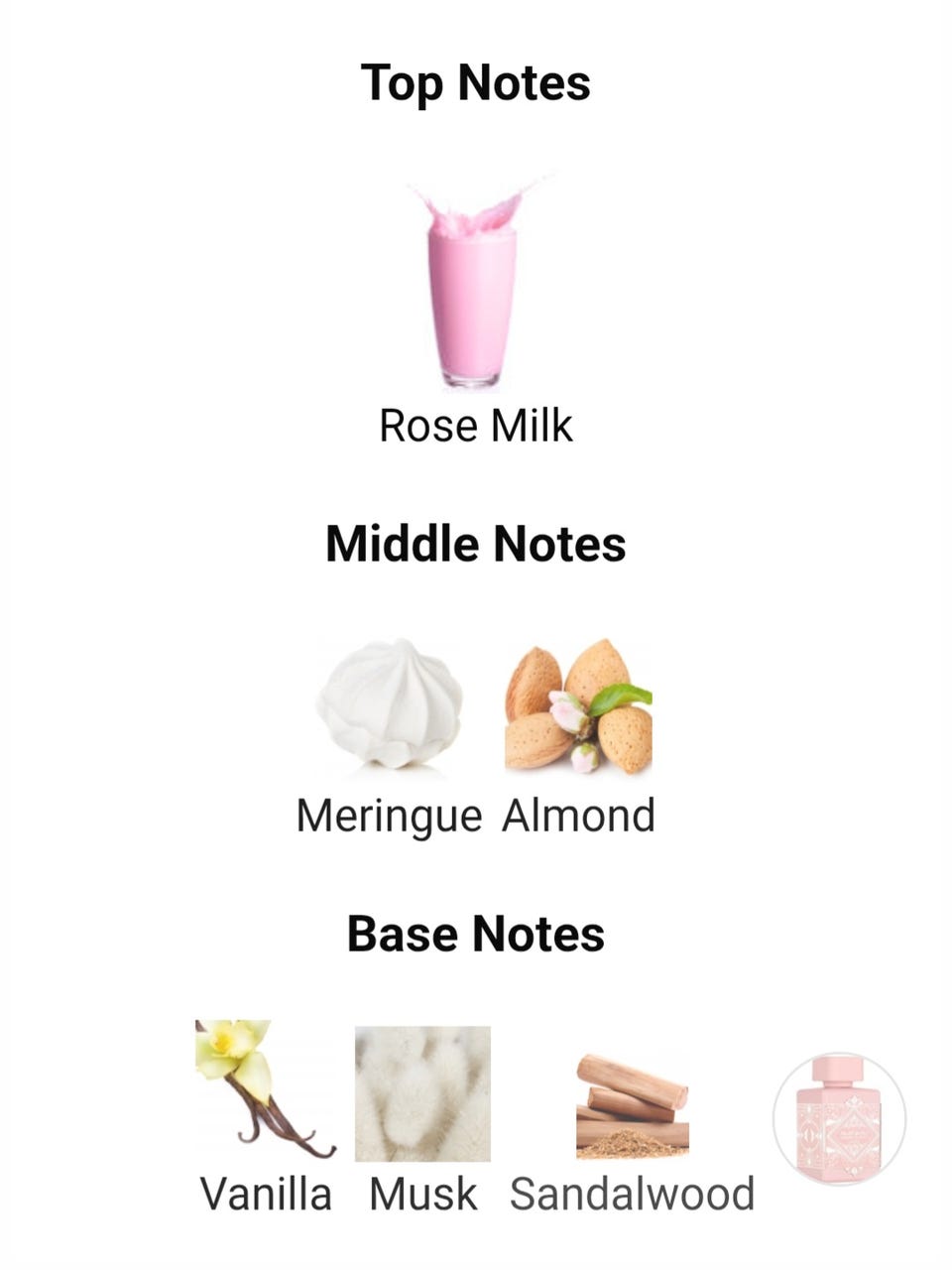Tap the floating pink perfume bottle

839,1118
